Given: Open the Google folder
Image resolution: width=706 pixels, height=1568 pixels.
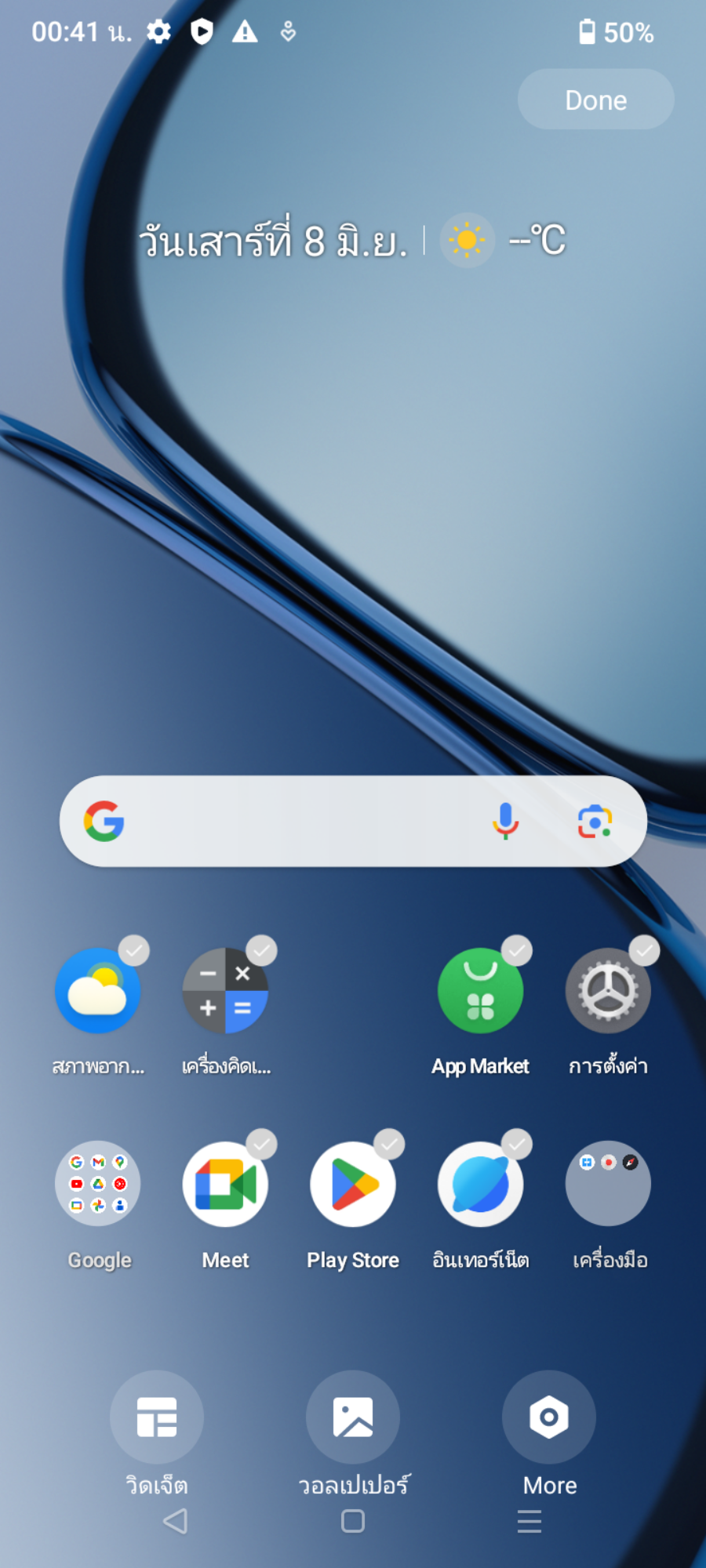Looking at the screenshot, I should pyautogui.click(x=98, y=1184).
